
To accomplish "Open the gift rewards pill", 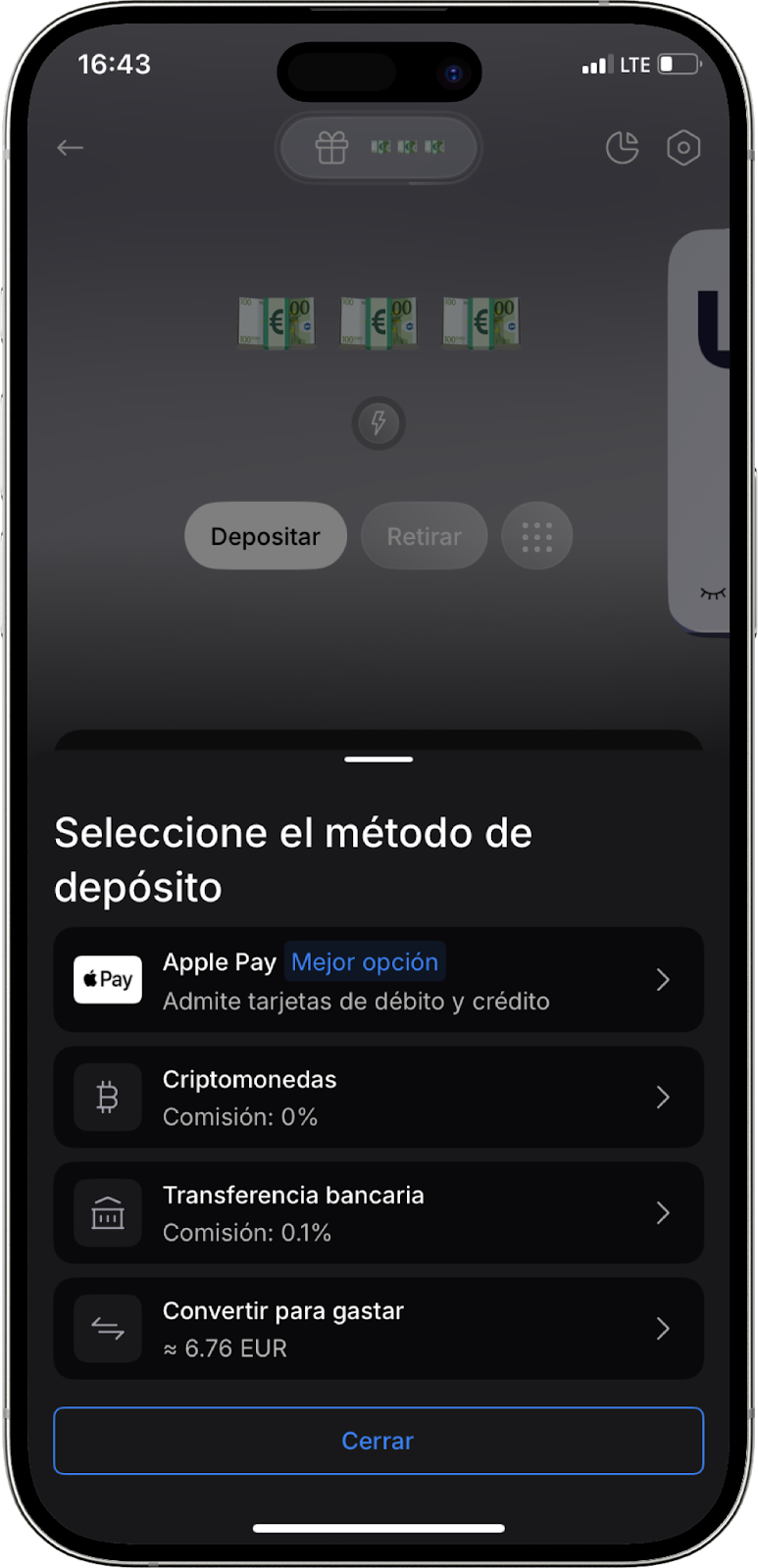I will coord(379,148).
